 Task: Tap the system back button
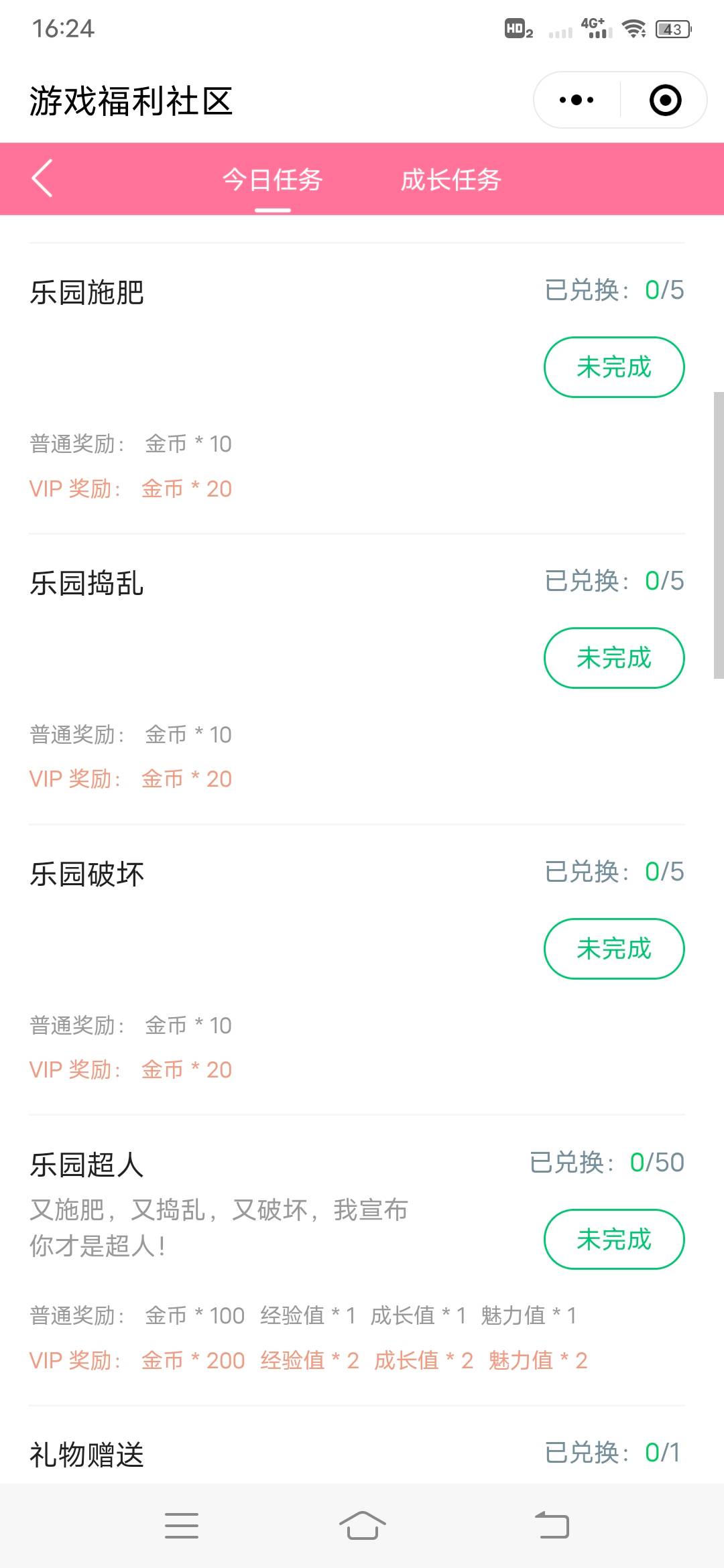(x=552, y=1526)
